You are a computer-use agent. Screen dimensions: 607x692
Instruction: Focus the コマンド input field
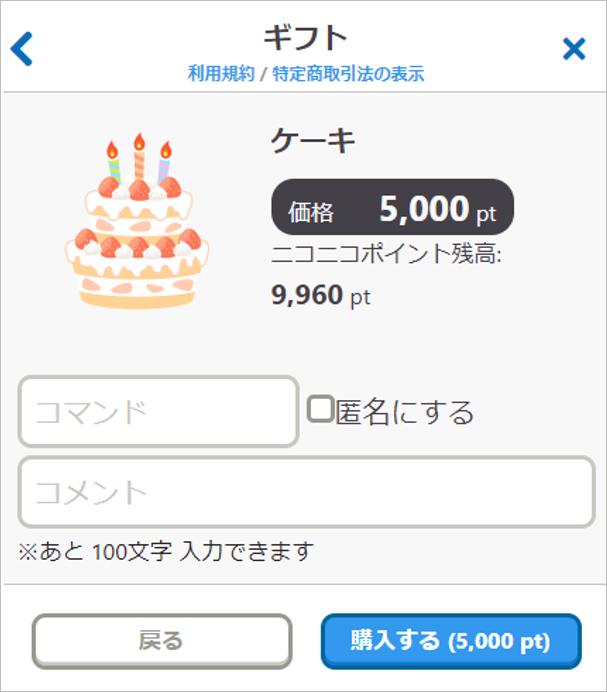[158, 411]
